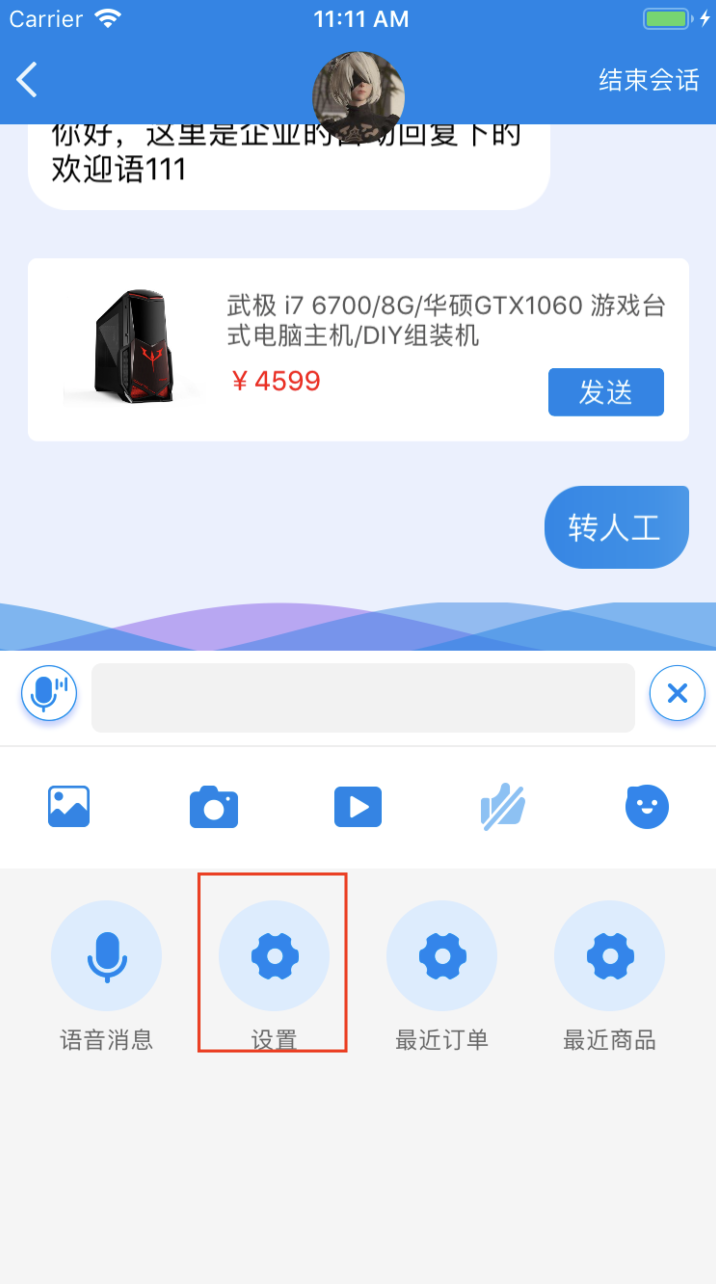Send the 武极 i7 computer product

click(605, 392)
